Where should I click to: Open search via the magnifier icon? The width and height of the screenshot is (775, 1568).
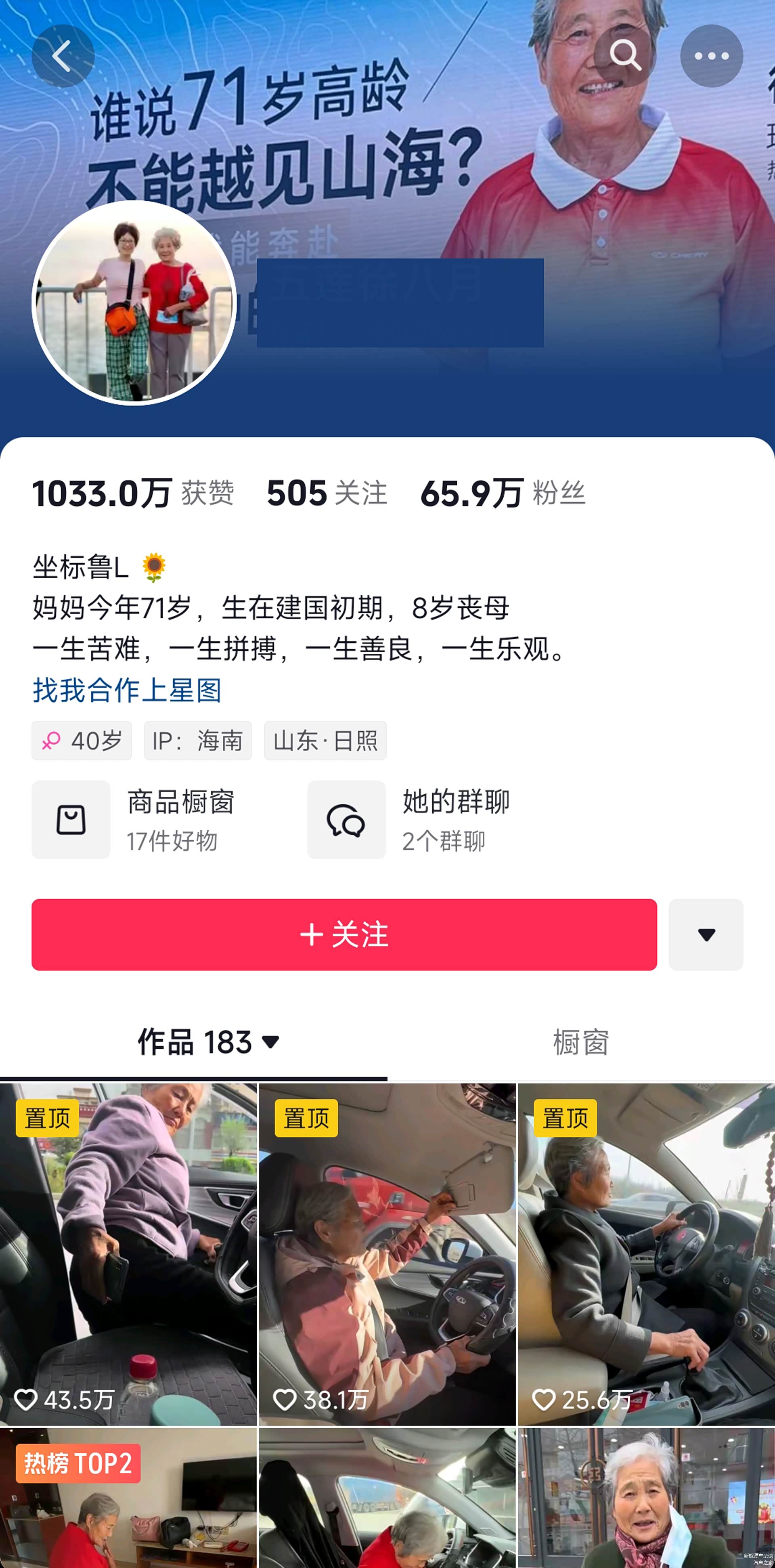[625, 56]
